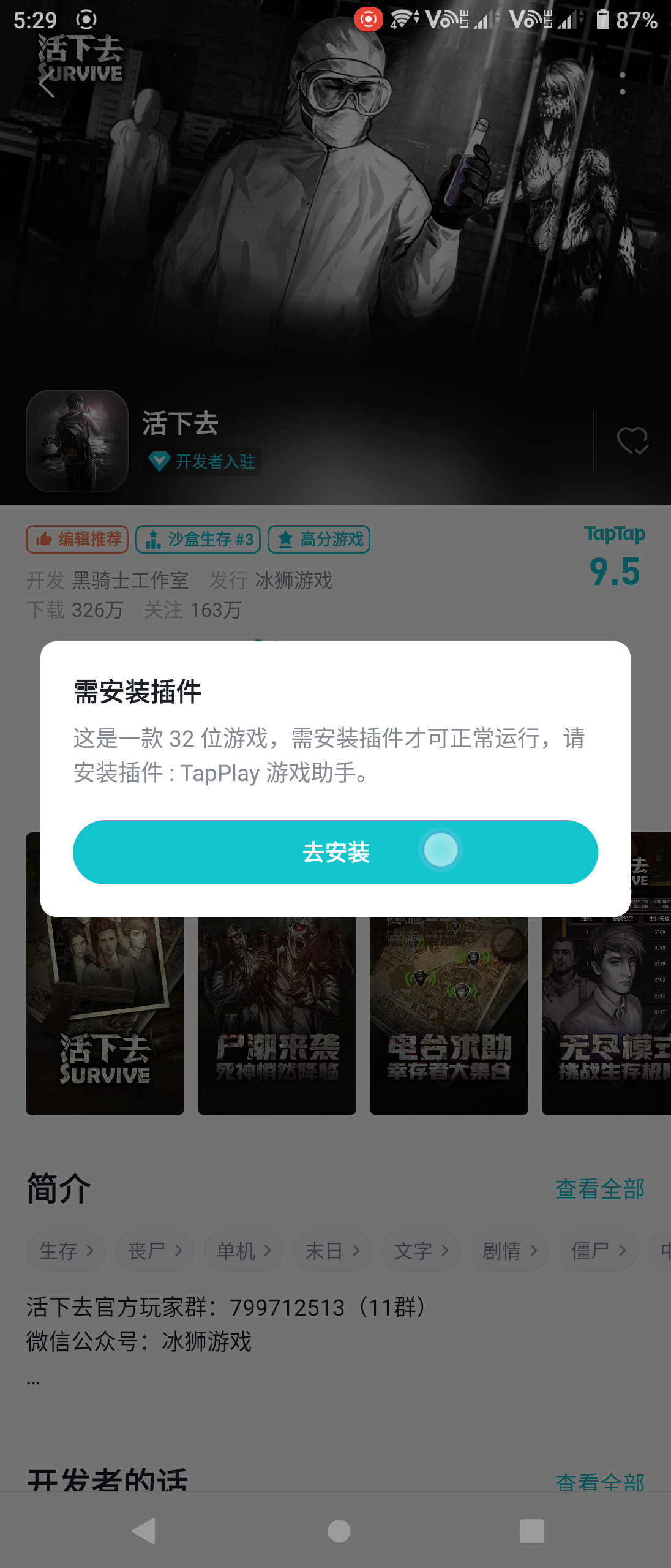Go to home screen via system home button
The height and width of the screenshot is (1568, 671).
(x=339, y=1531)
